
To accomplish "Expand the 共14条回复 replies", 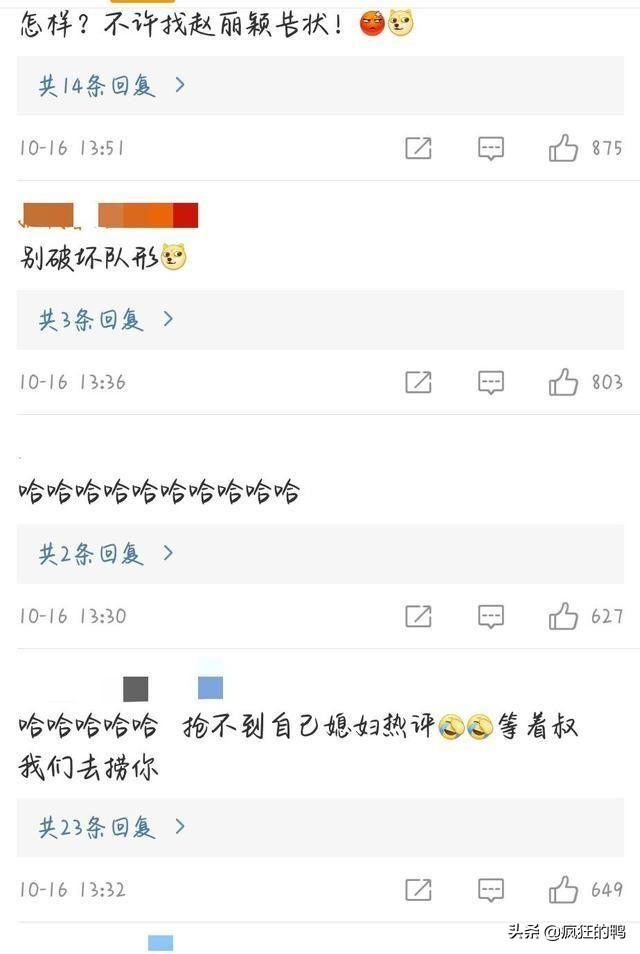I will [112, 86].
